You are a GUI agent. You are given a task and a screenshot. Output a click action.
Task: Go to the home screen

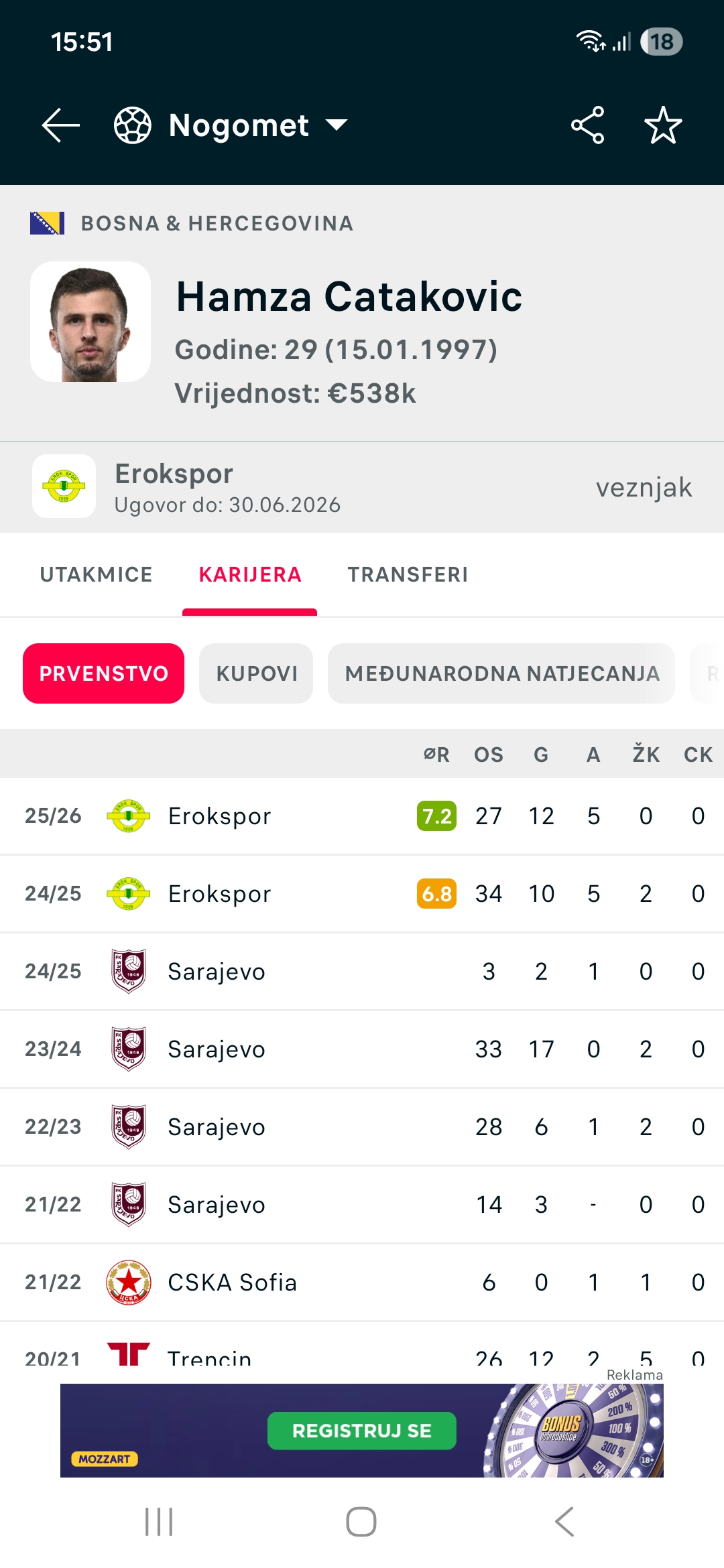click(361, 1522)
